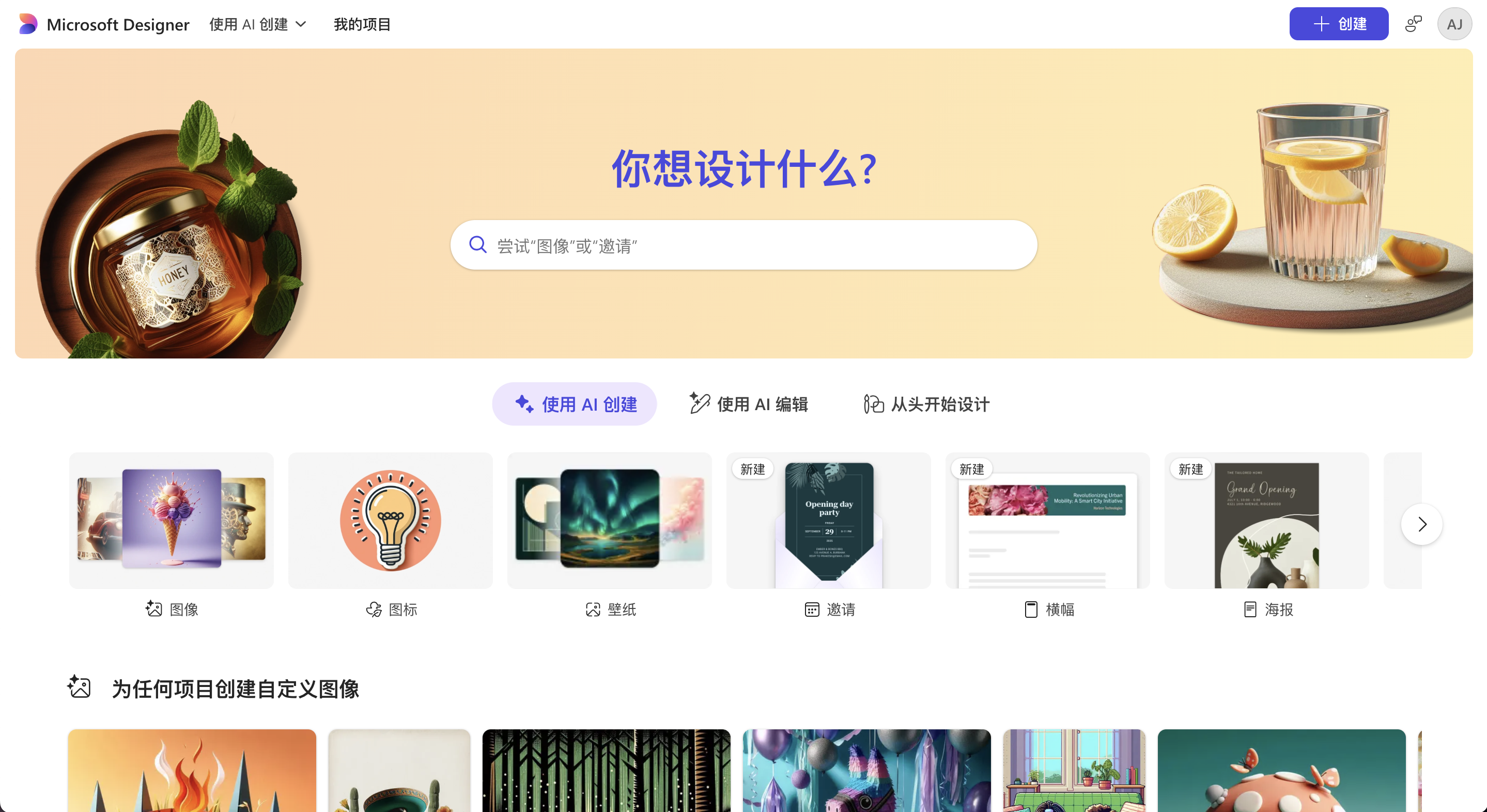
Task: Open the fire and mountains sample image
Action: coord(192,771)
